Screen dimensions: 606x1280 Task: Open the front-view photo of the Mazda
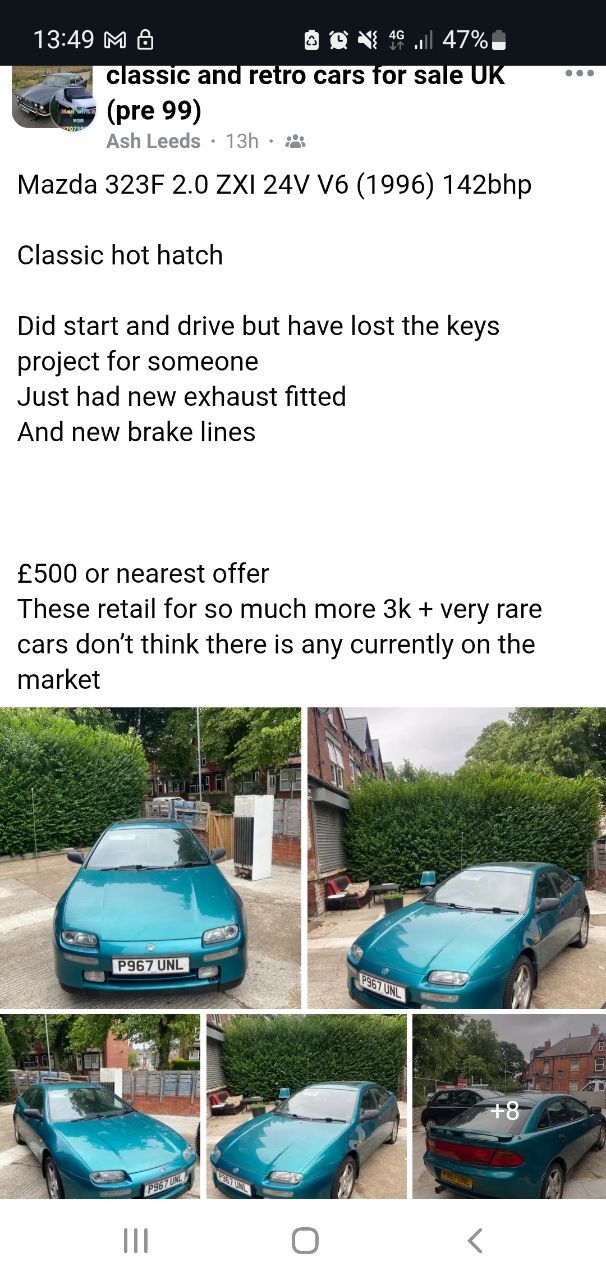pyautogui.click(x=150, y=858)
